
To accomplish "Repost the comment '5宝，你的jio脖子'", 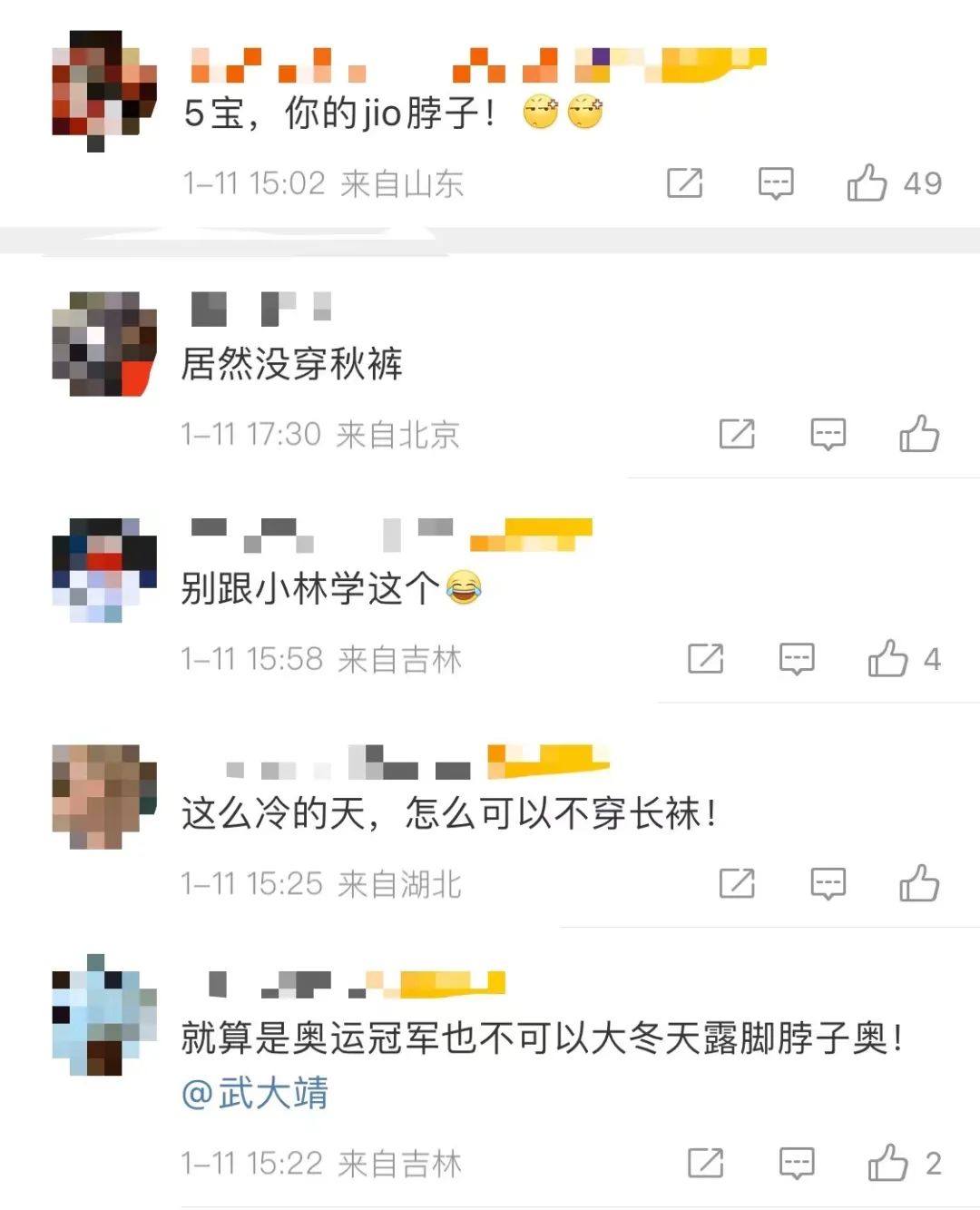I will pyautogui.click(x=685, y=183).
